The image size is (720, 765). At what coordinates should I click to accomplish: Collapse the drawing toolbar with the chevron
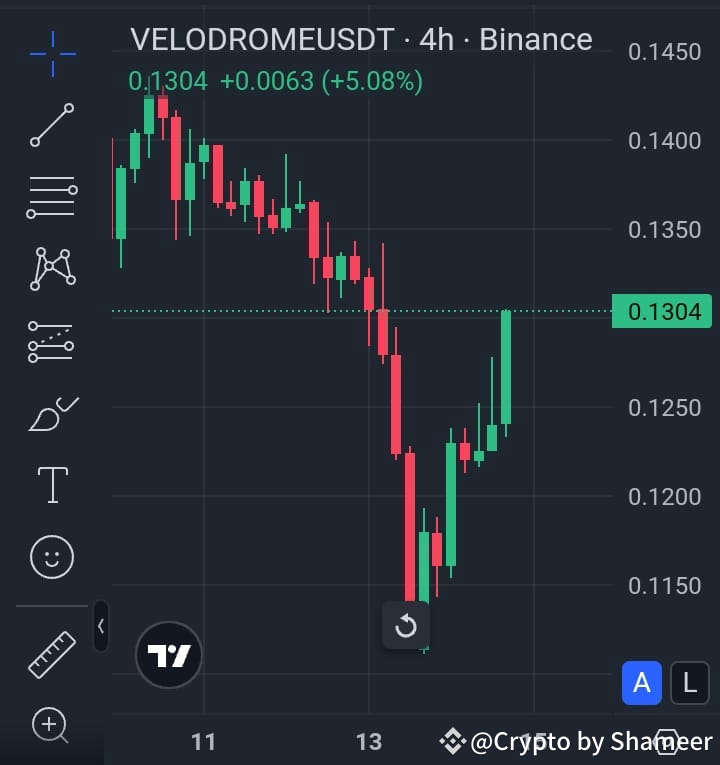[101, 624]
